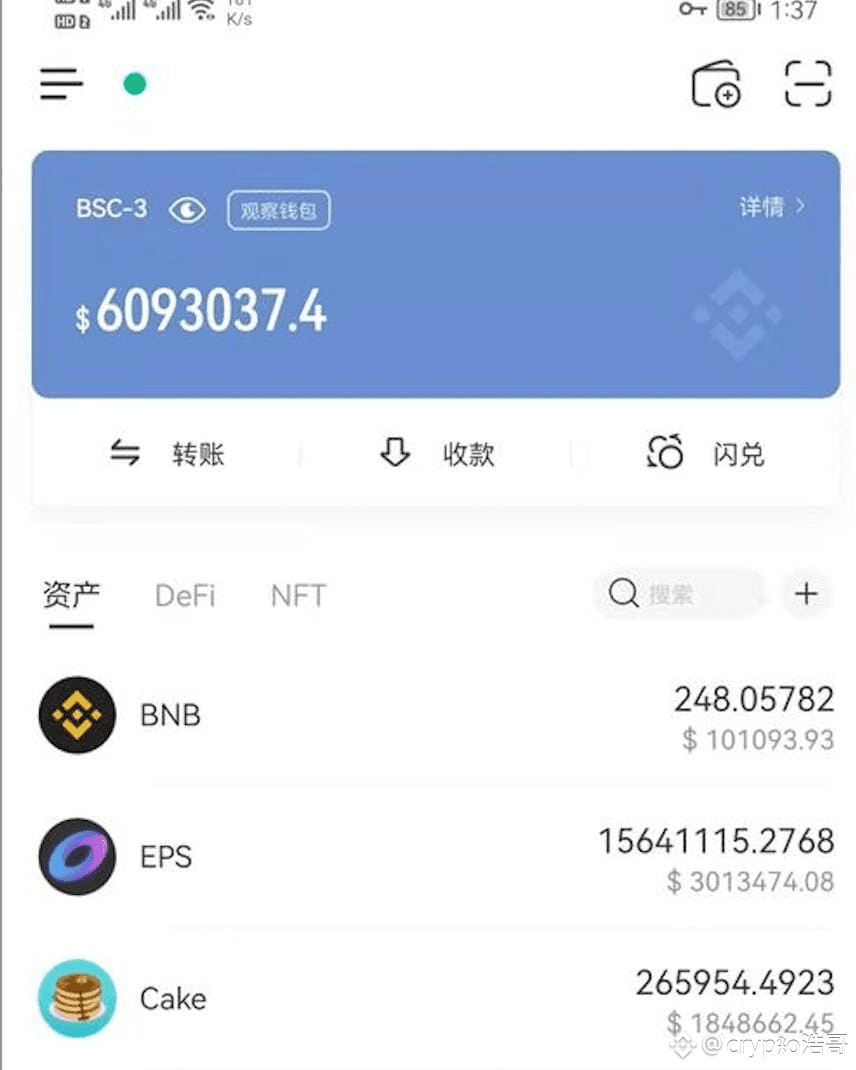856x1070 pixels.
Task: Open the QR code scanner
Action: point(808,84)
